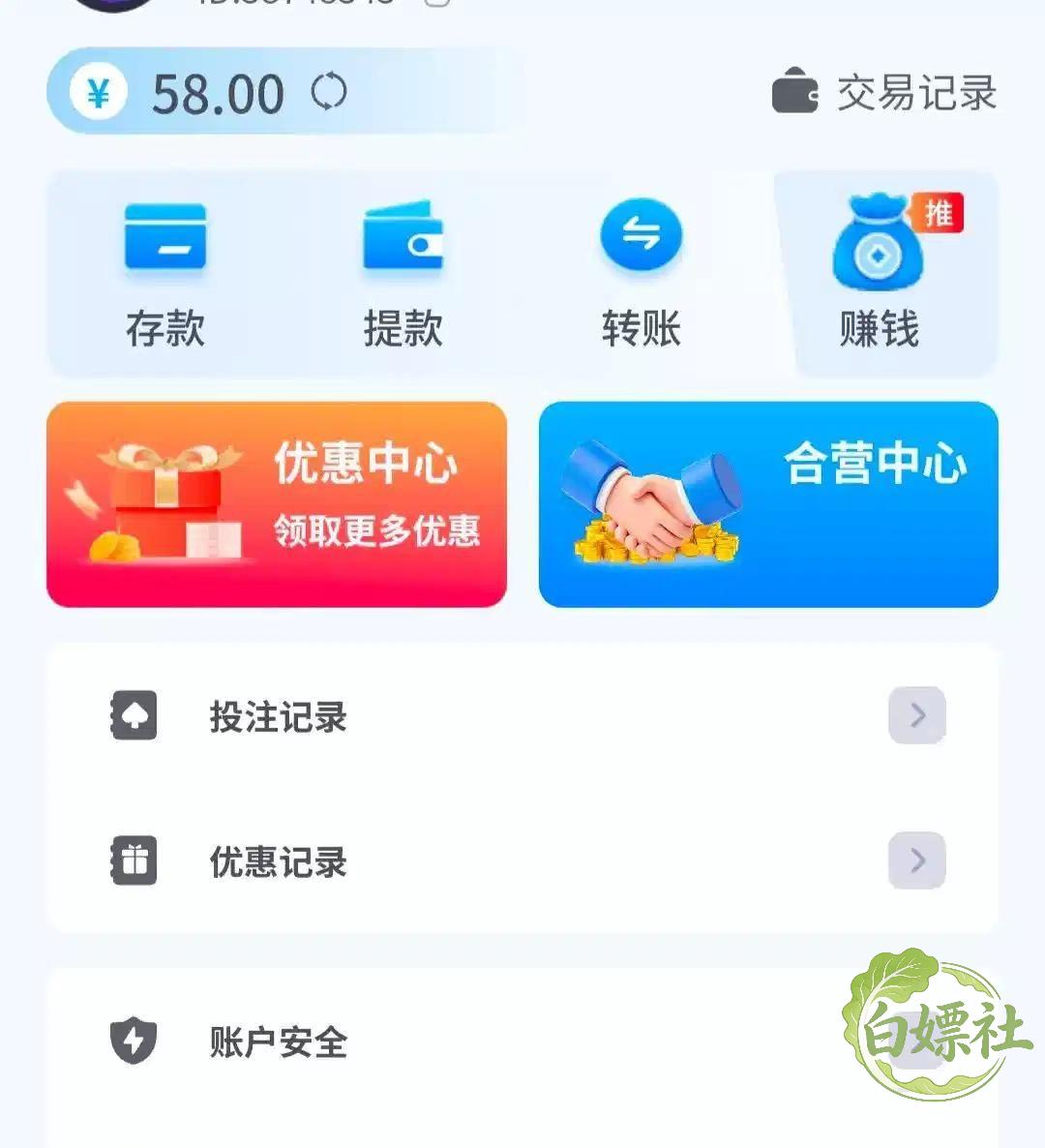
Task: Open 交易记录 transaction records
Action: point(884,92)
